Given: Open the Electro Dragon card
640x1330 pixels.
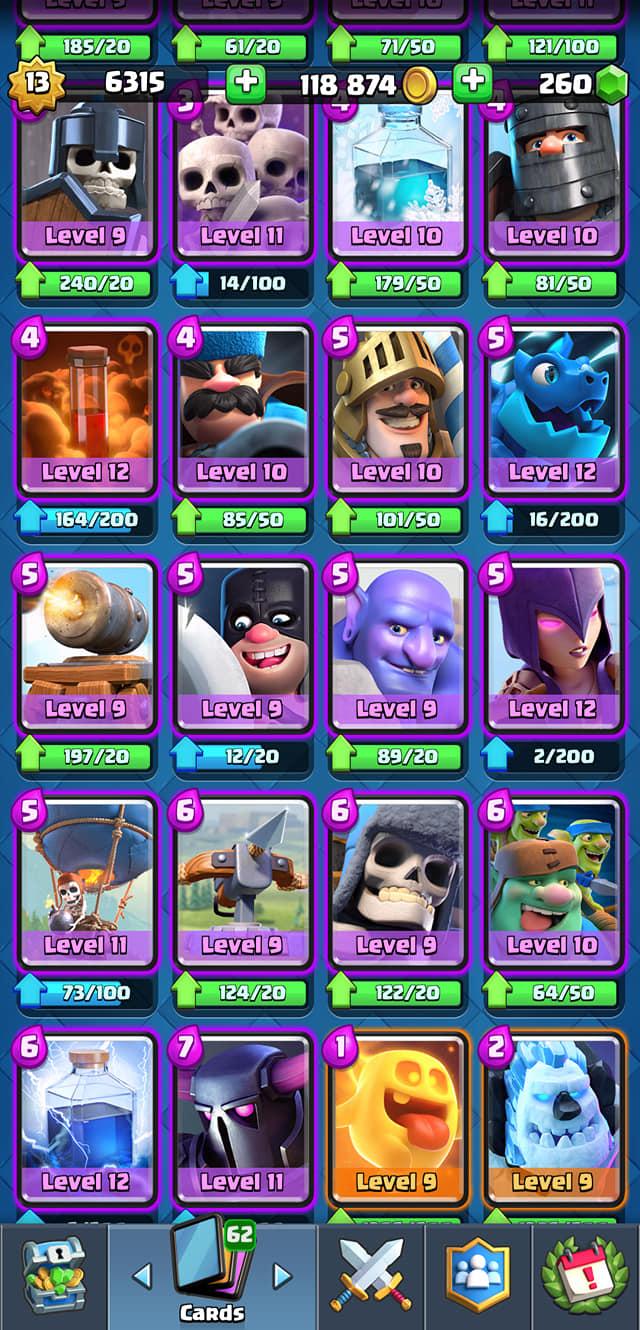Looking at the screenshot, I should (x=553, y=410).
